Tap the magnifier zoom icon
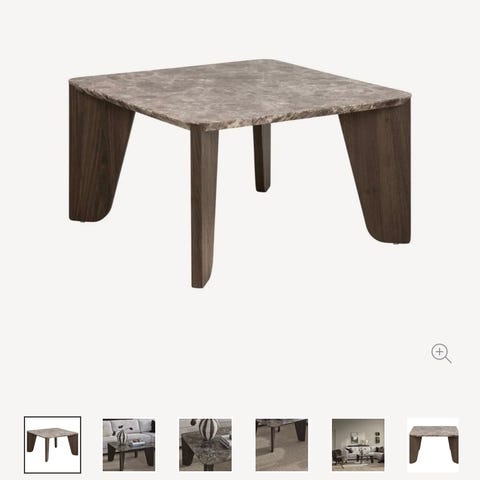Viewport: 480px width, 480px height. pyautogui.click(x=441, y=353)
